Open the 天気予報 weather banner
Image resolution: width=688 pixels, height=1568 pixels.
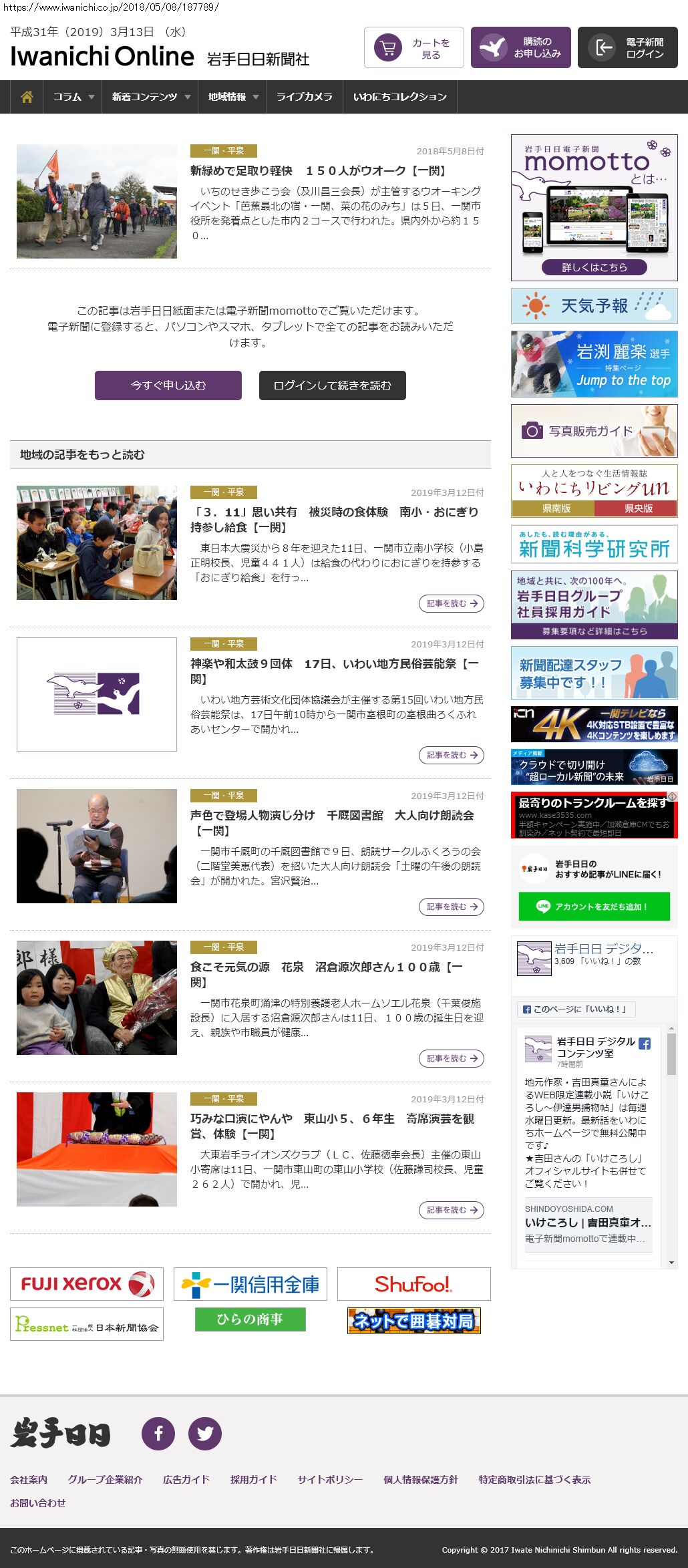594,306
